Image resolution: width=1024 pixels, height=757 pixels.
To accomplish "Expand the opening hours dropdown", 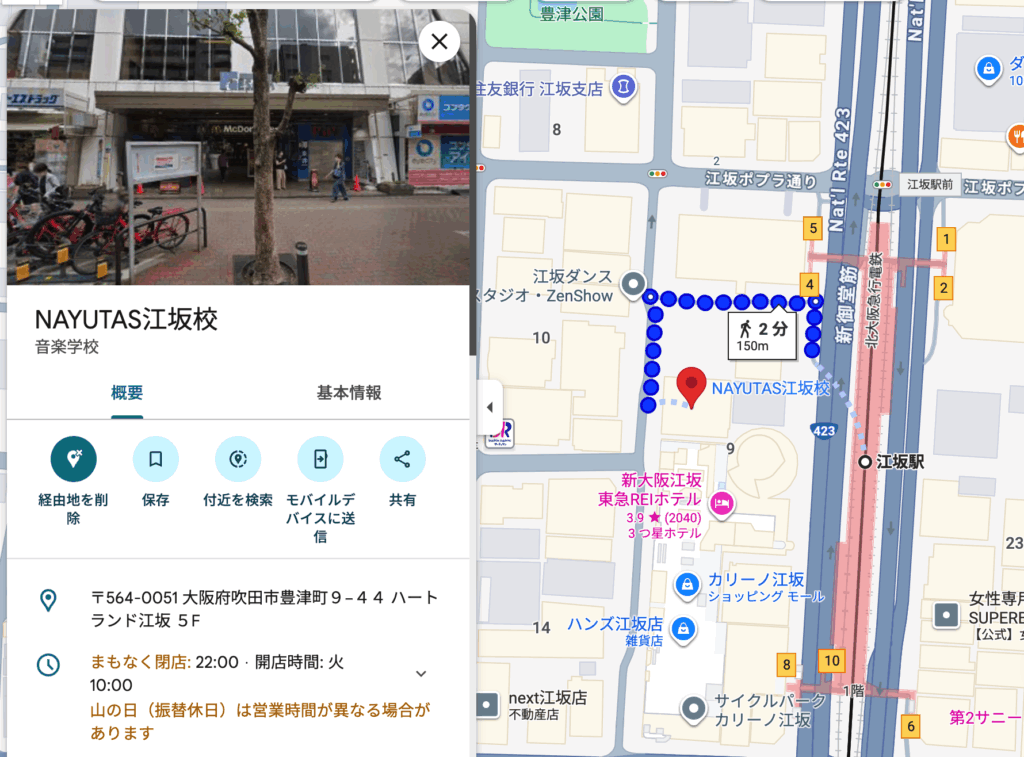I will tap(421, 673).
